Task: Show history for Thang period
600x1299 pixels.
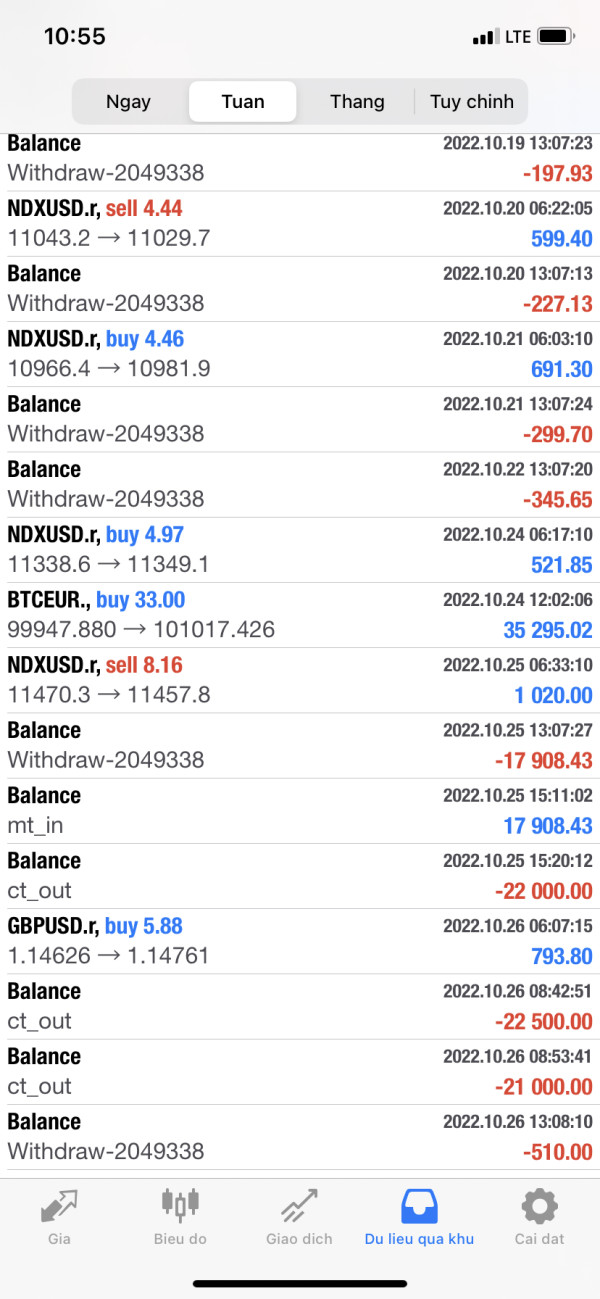Action: click(x=357, y=101)
